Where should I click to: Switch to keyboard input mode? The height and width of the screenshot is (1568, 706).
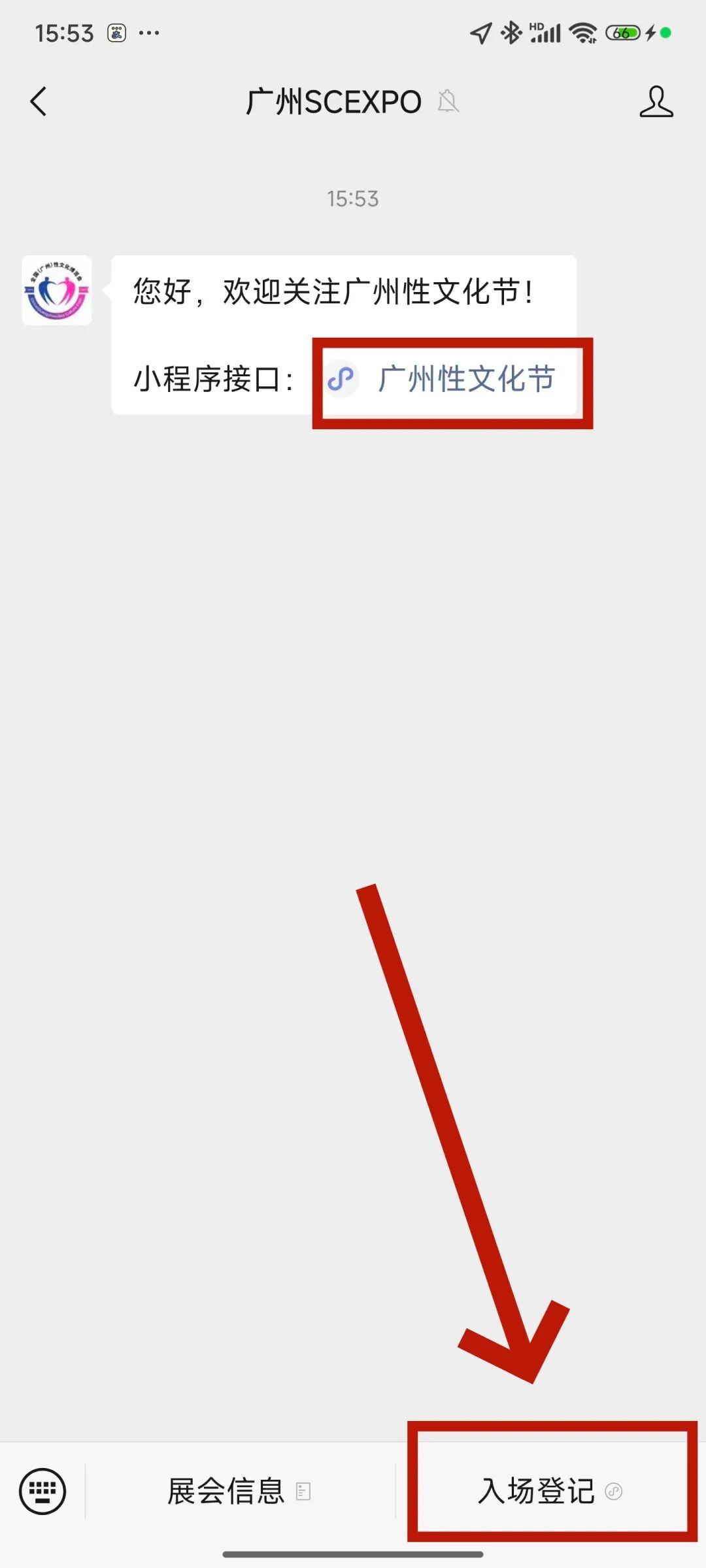tap(42, 1491)
